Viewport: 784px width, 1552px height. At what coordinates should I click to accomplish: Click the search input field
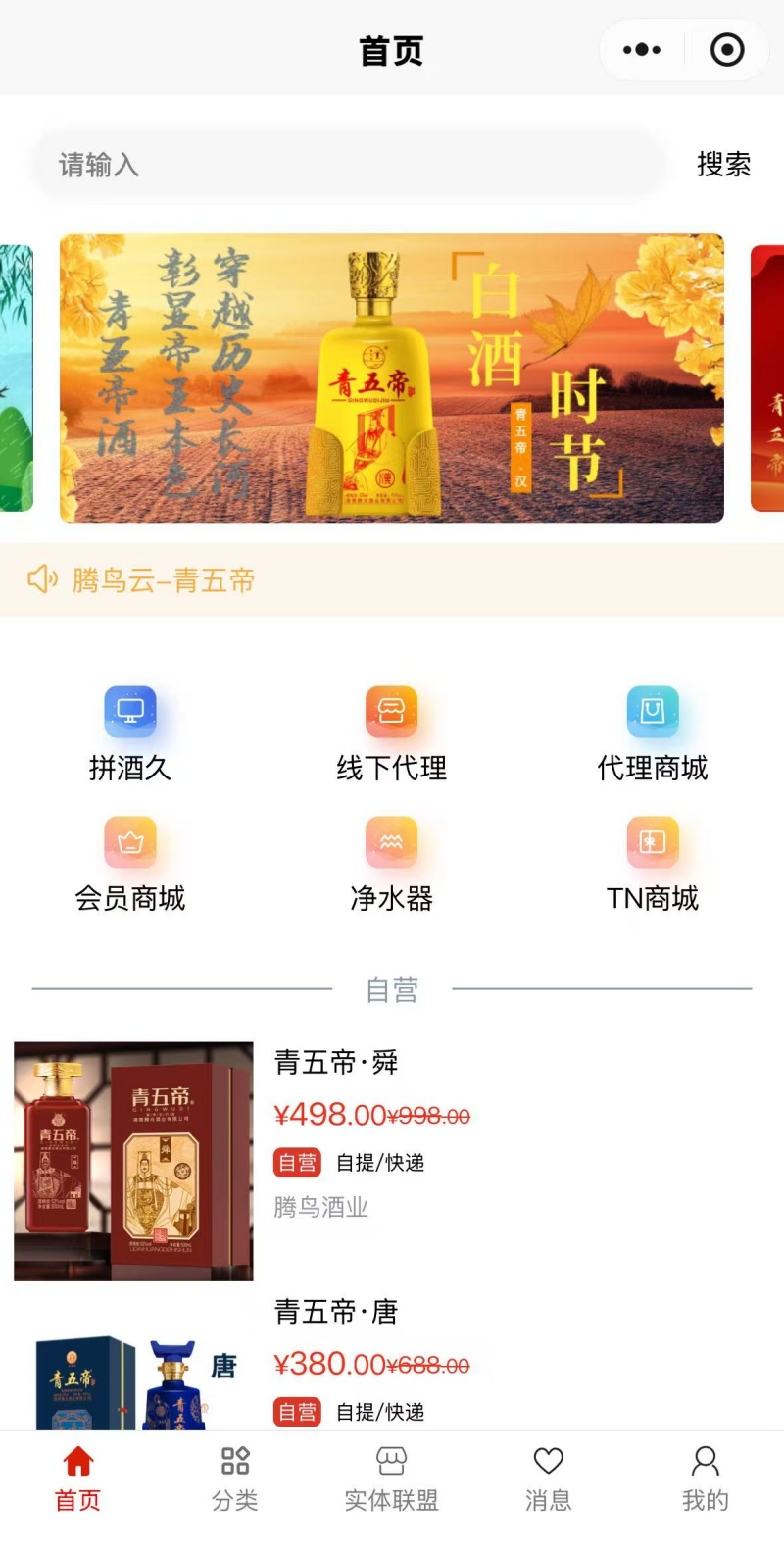(343, 164)
